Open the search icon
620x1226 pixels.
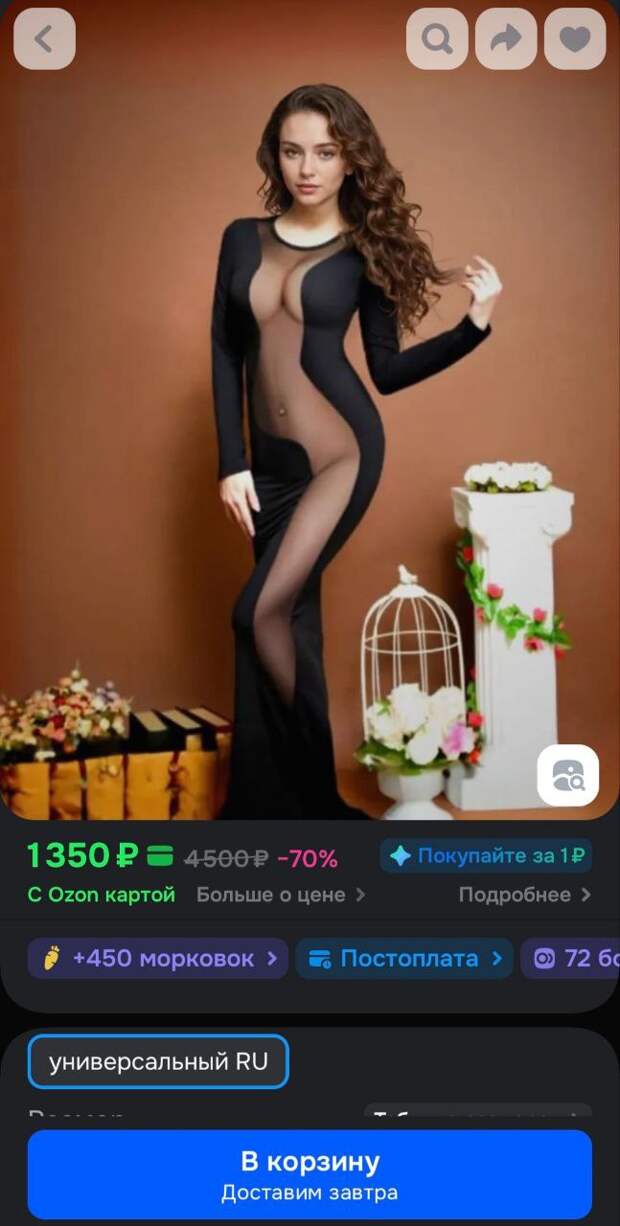pyautogui.click(x=437, y=39)
